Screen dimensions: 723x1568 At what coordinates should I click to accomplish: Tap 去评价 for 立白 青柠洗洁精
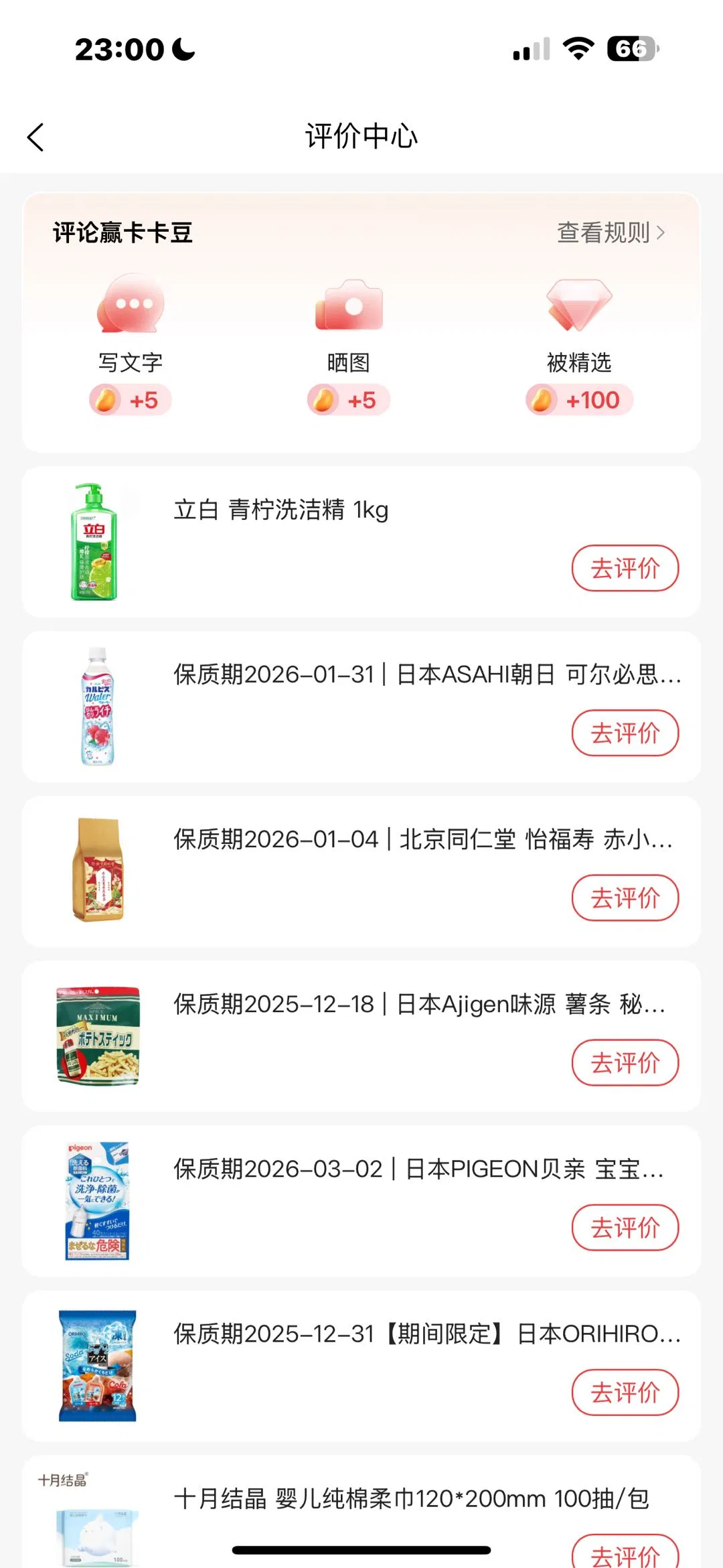(x=625, y=568)
